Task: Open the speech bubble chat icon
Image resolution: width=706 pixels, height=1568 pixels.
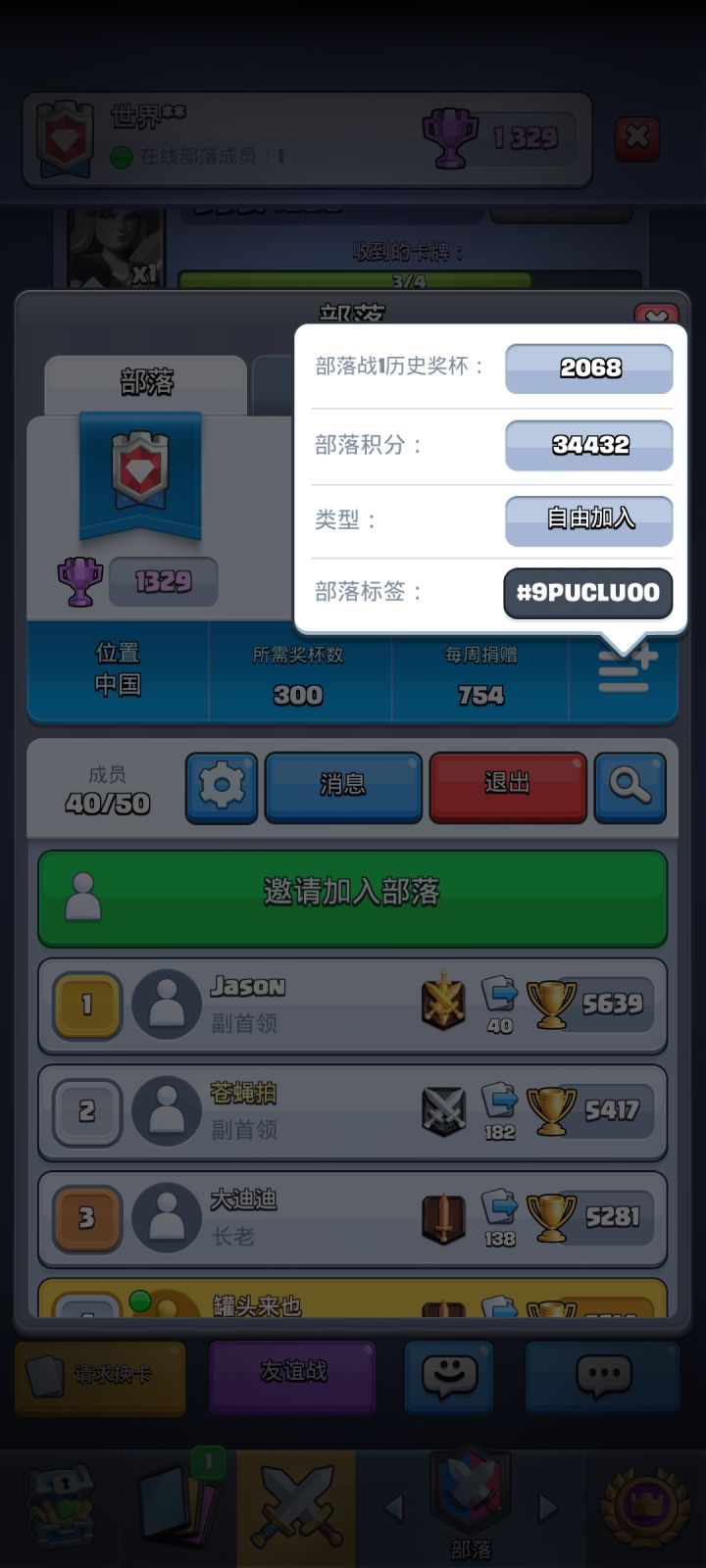Action: coord(602,1378)
